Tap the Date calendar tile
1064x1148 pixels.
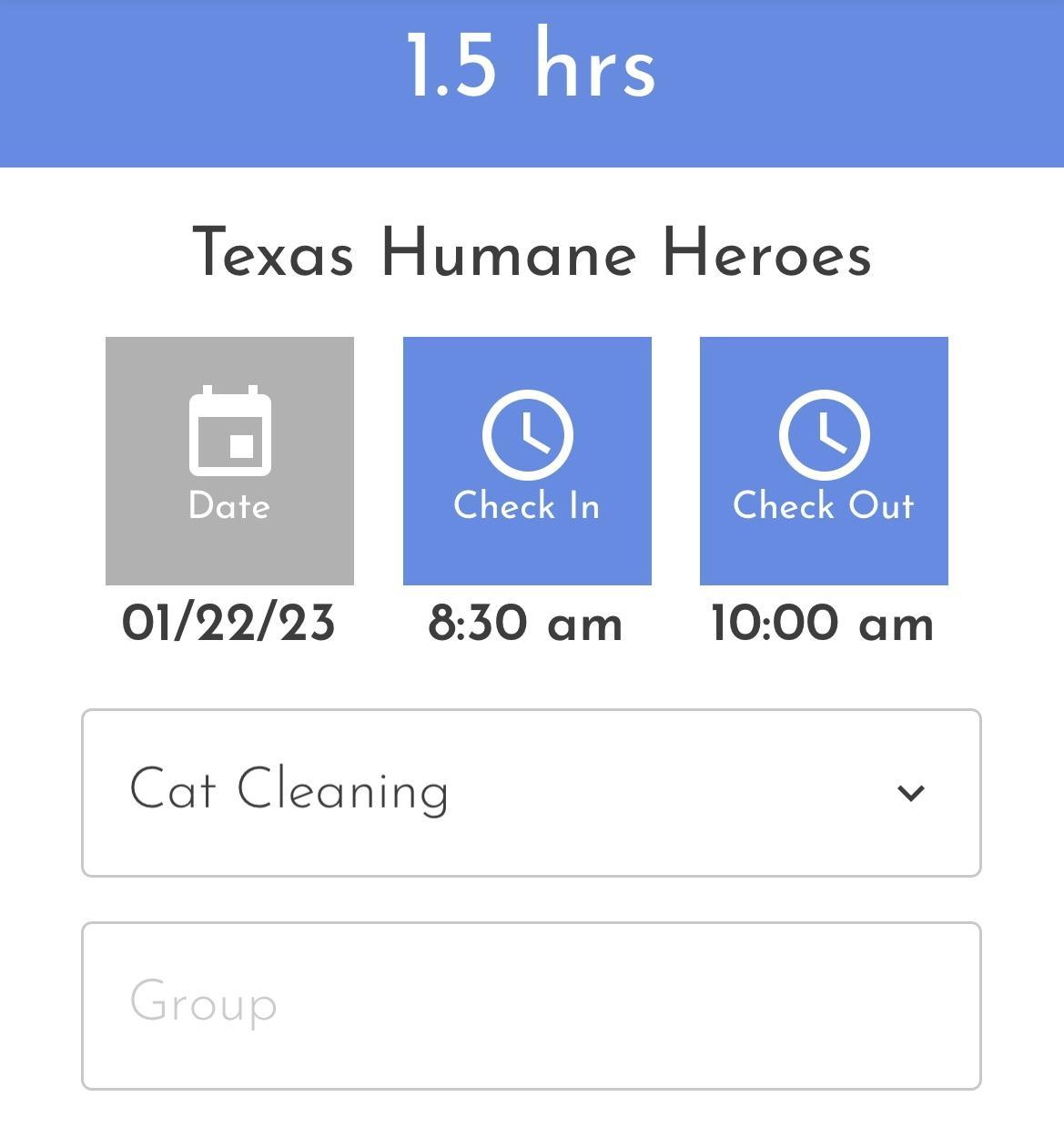coord(229,461)
